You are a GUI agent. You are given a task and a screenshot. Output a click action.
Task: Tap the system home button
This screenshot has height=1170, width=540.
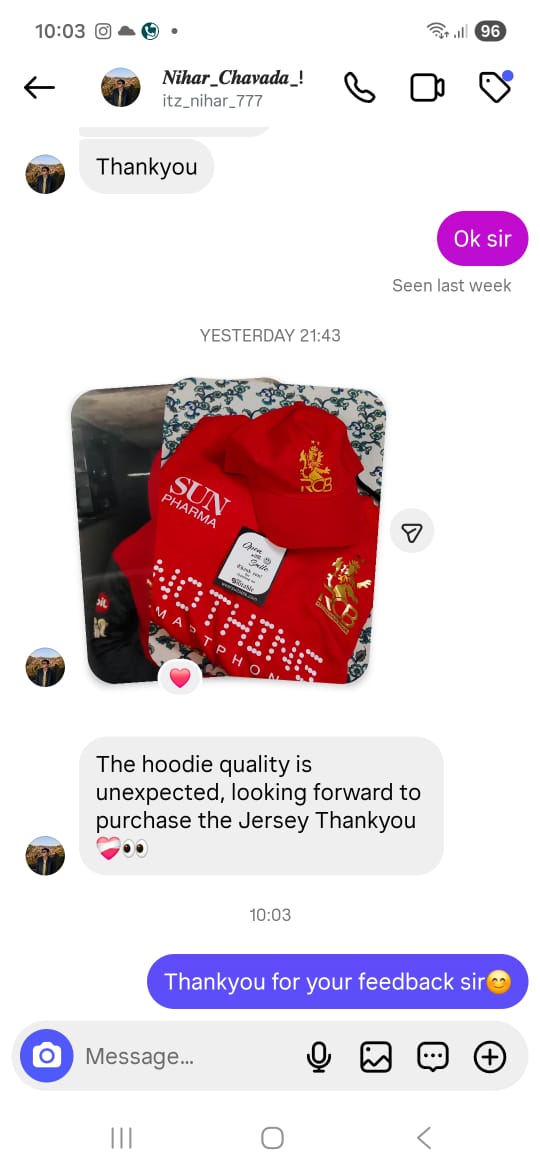272,1138
